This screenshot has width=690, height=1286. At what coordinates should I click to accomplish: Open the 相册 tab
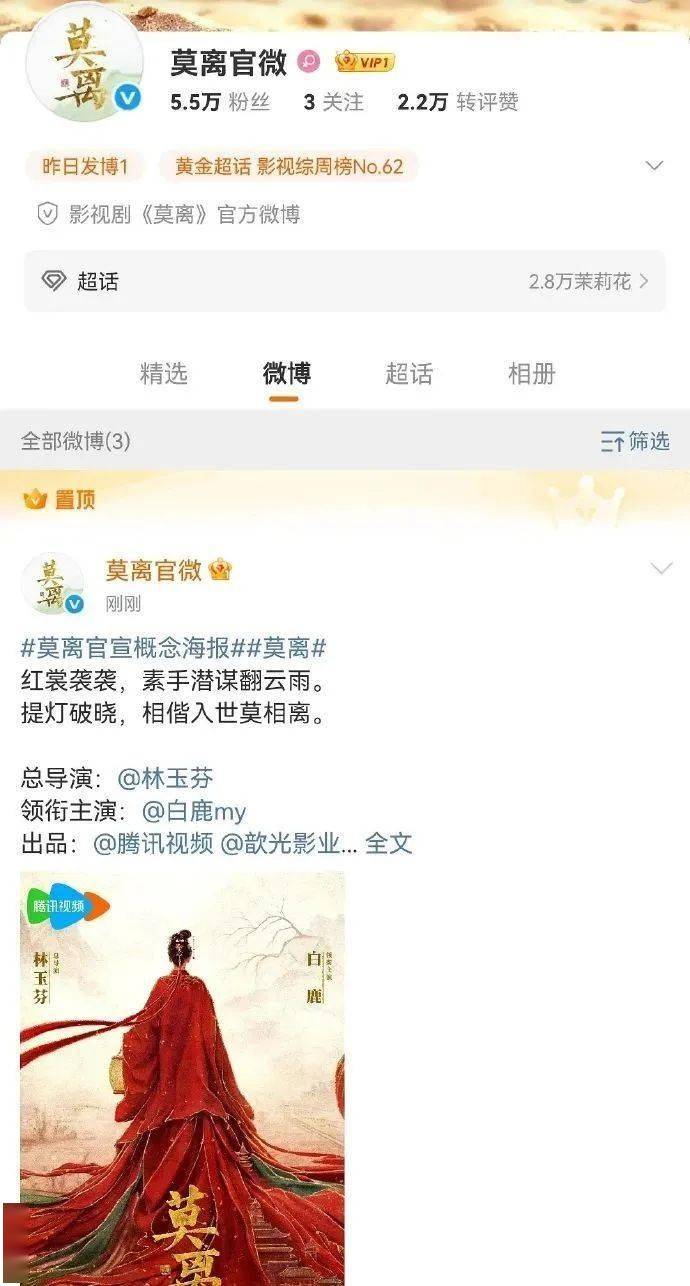click(x=531, y=374)
